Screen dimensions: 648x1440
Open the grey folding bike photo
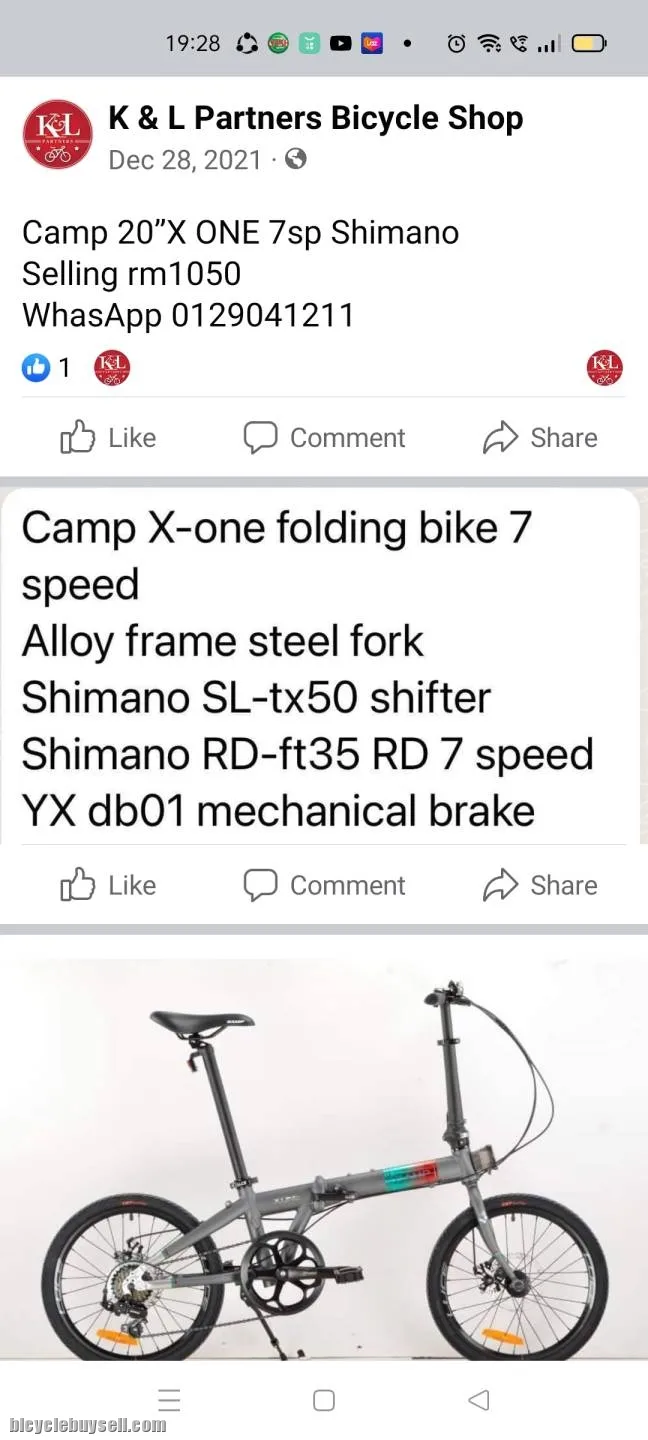click(x=324, y=1150)
